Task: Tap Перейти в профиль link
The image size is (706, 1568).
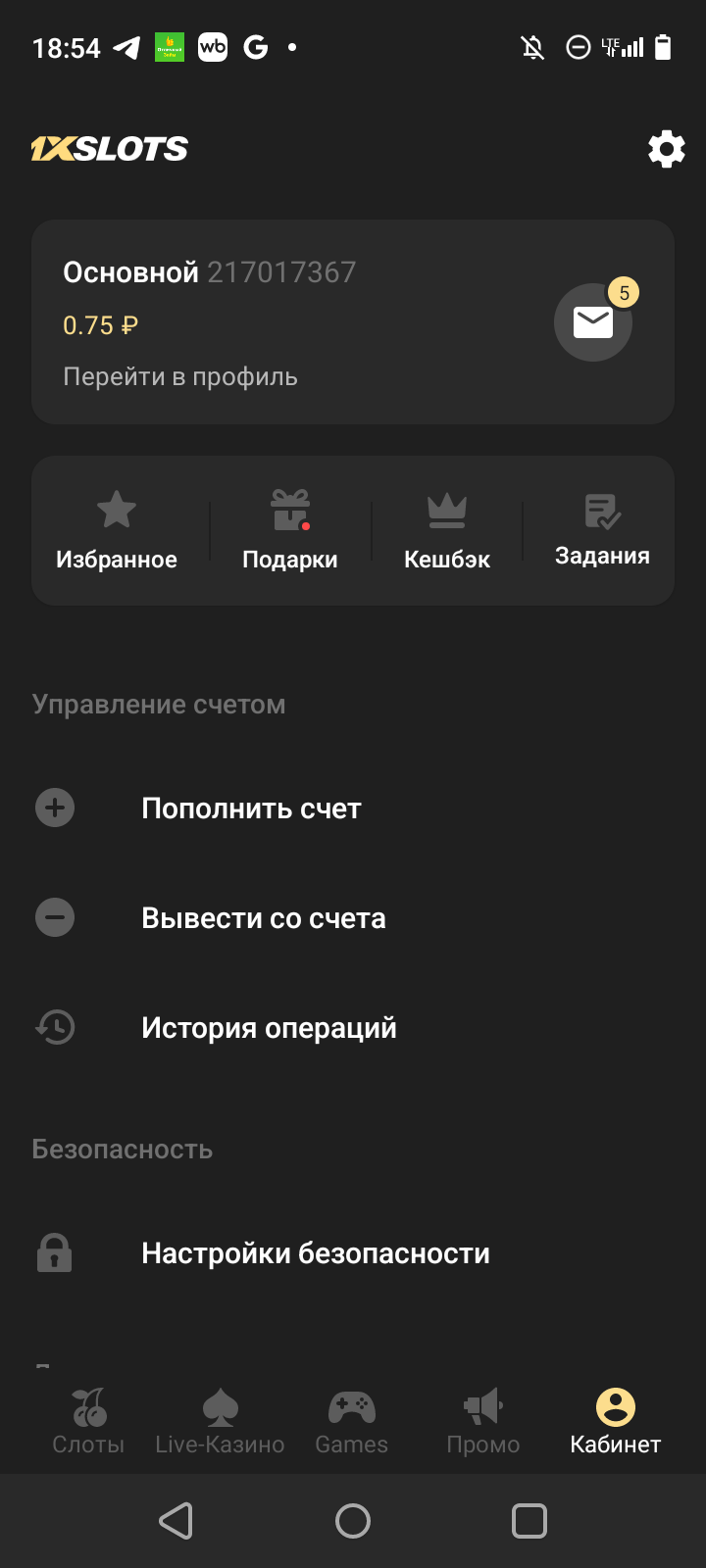Action: click(180, 377)
